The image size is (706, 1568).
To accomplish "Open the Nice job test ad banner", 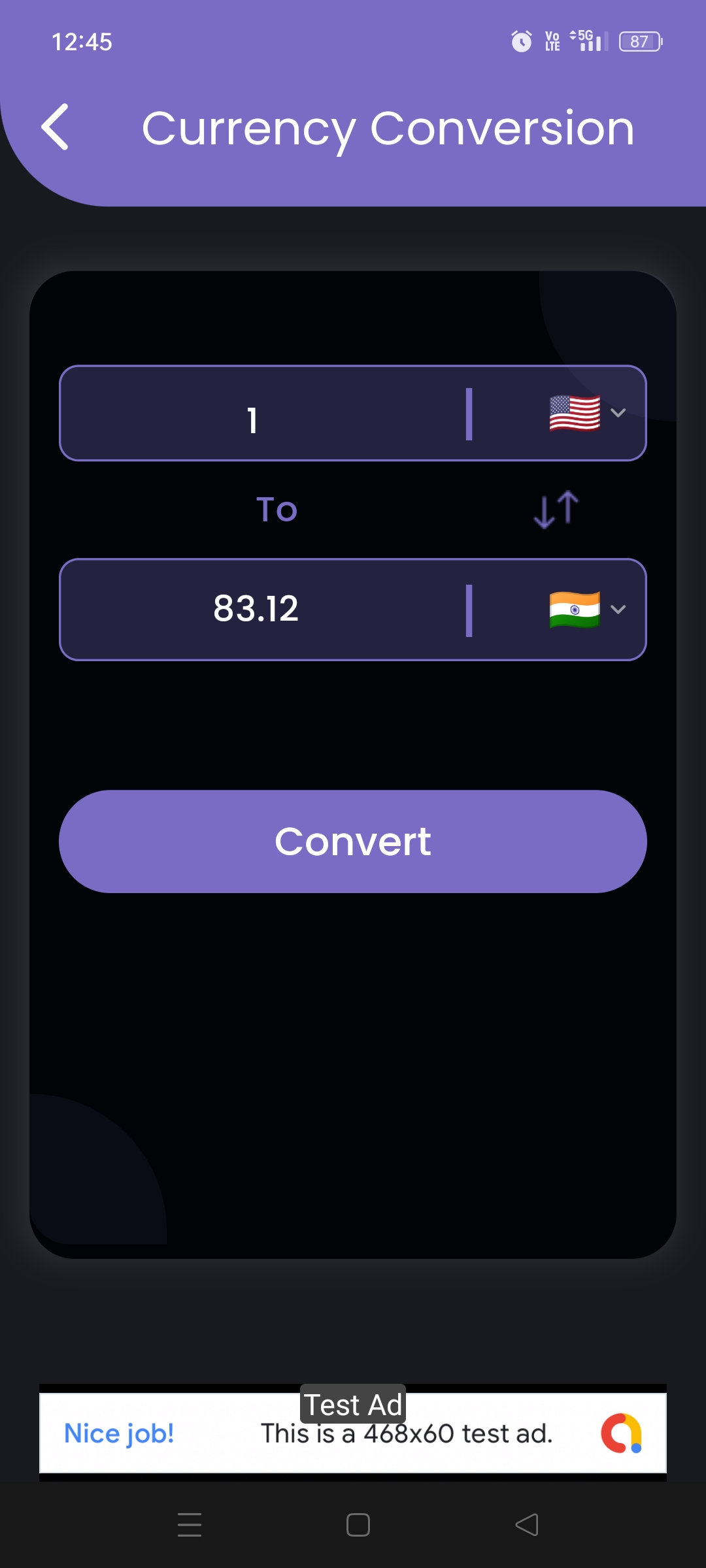I will (x=353, y=1433).
